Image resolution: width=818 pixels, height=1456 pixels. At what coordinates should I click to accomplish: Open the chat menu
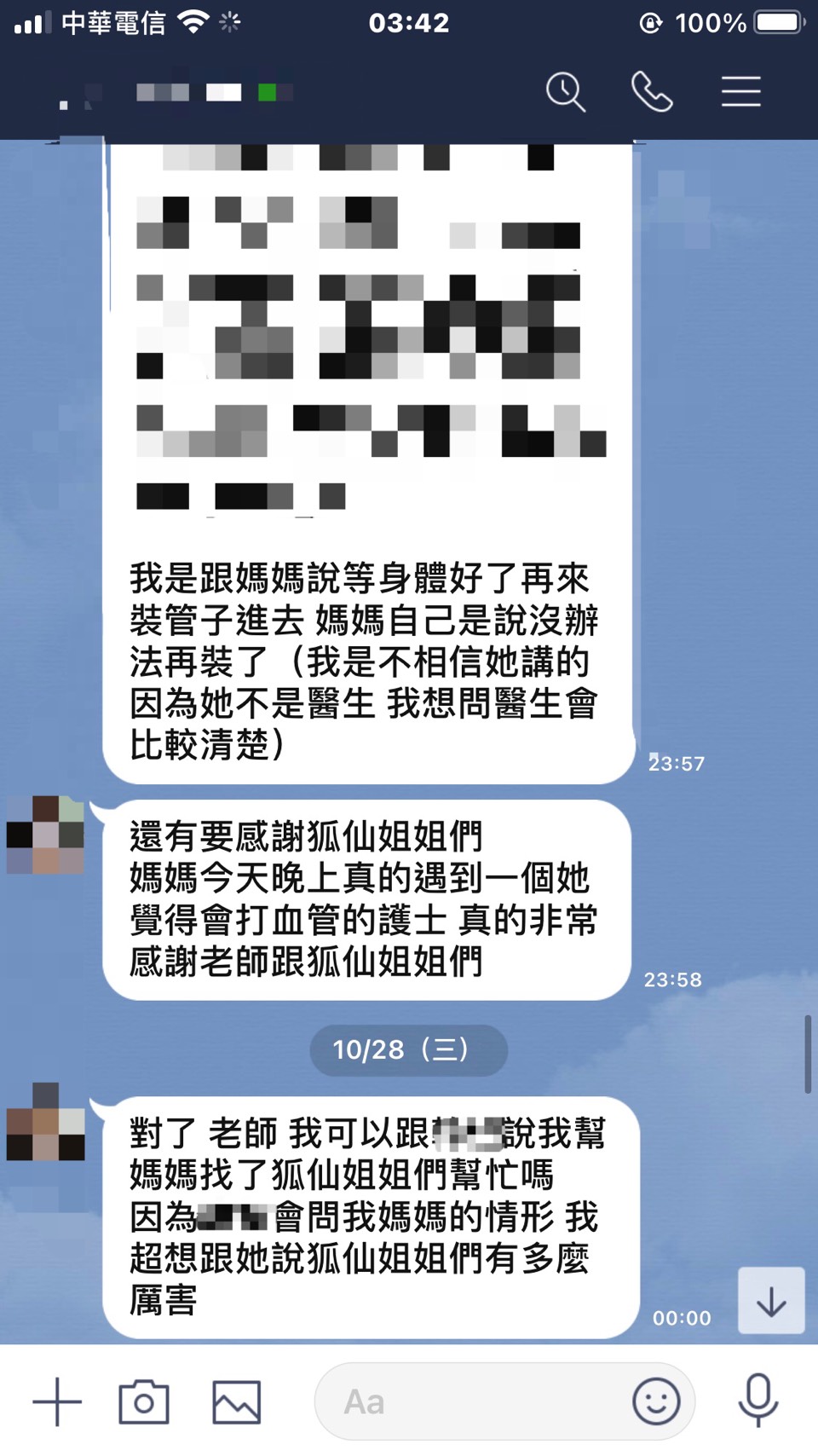[740, 92]
